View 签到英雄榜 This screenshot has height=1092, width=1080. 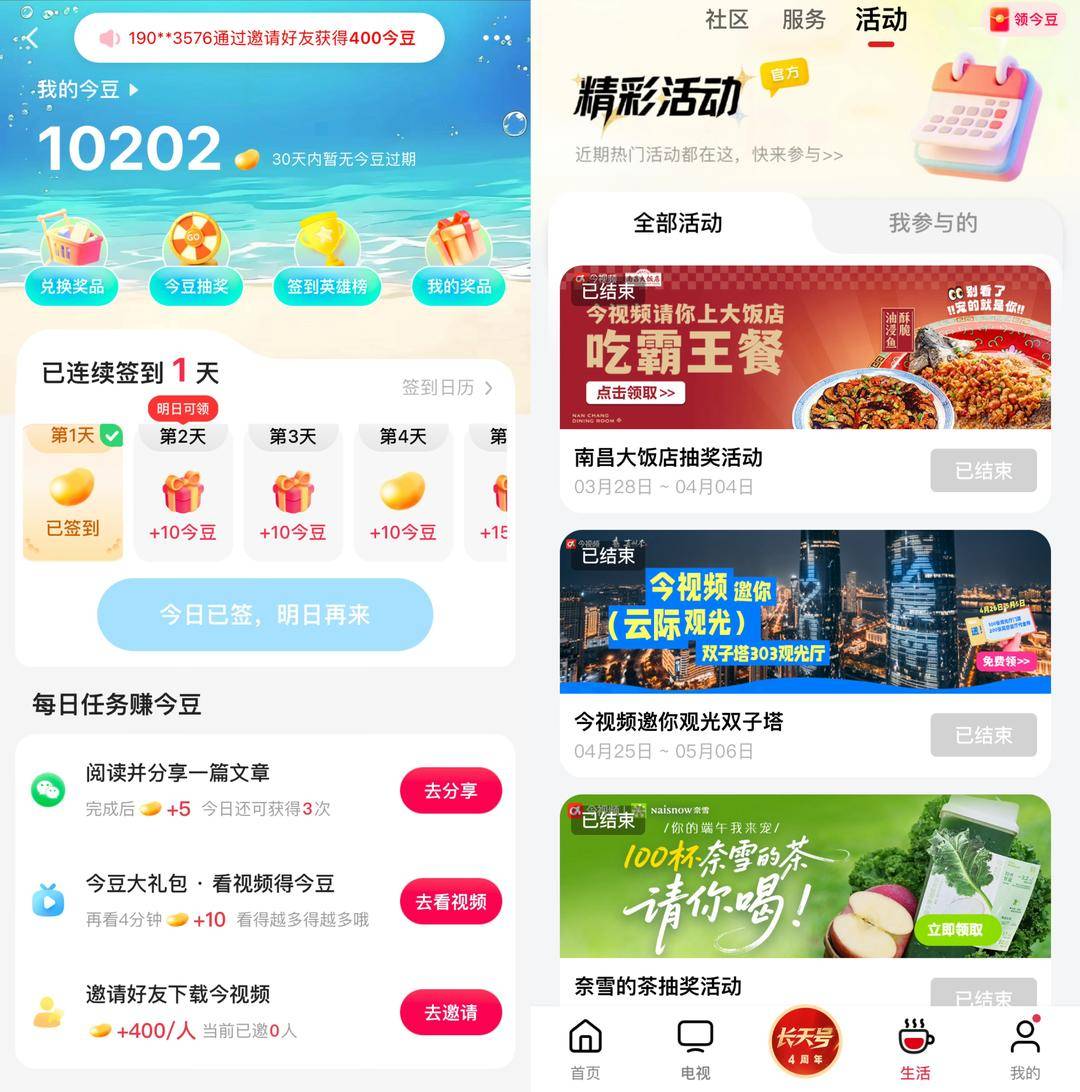point(327,286)
